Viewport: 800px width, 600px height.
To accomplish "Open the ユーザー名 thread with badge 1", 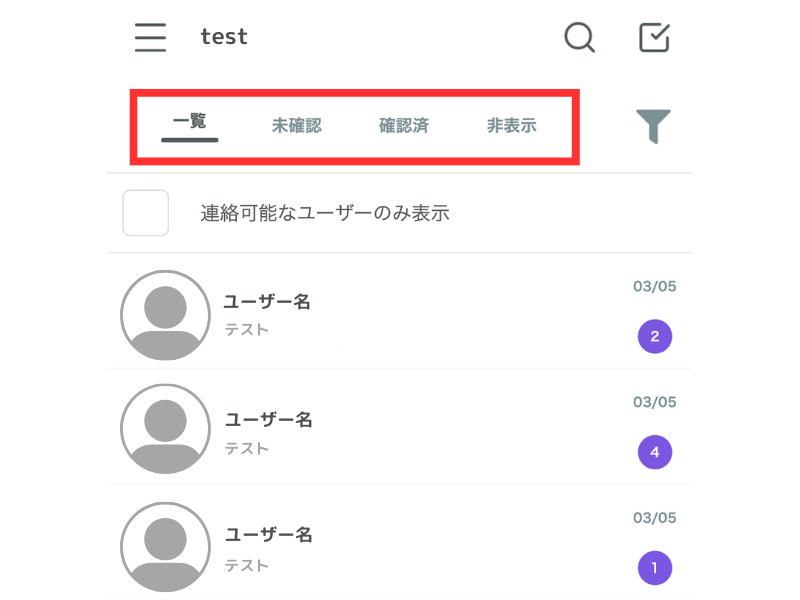I will 400,544.
